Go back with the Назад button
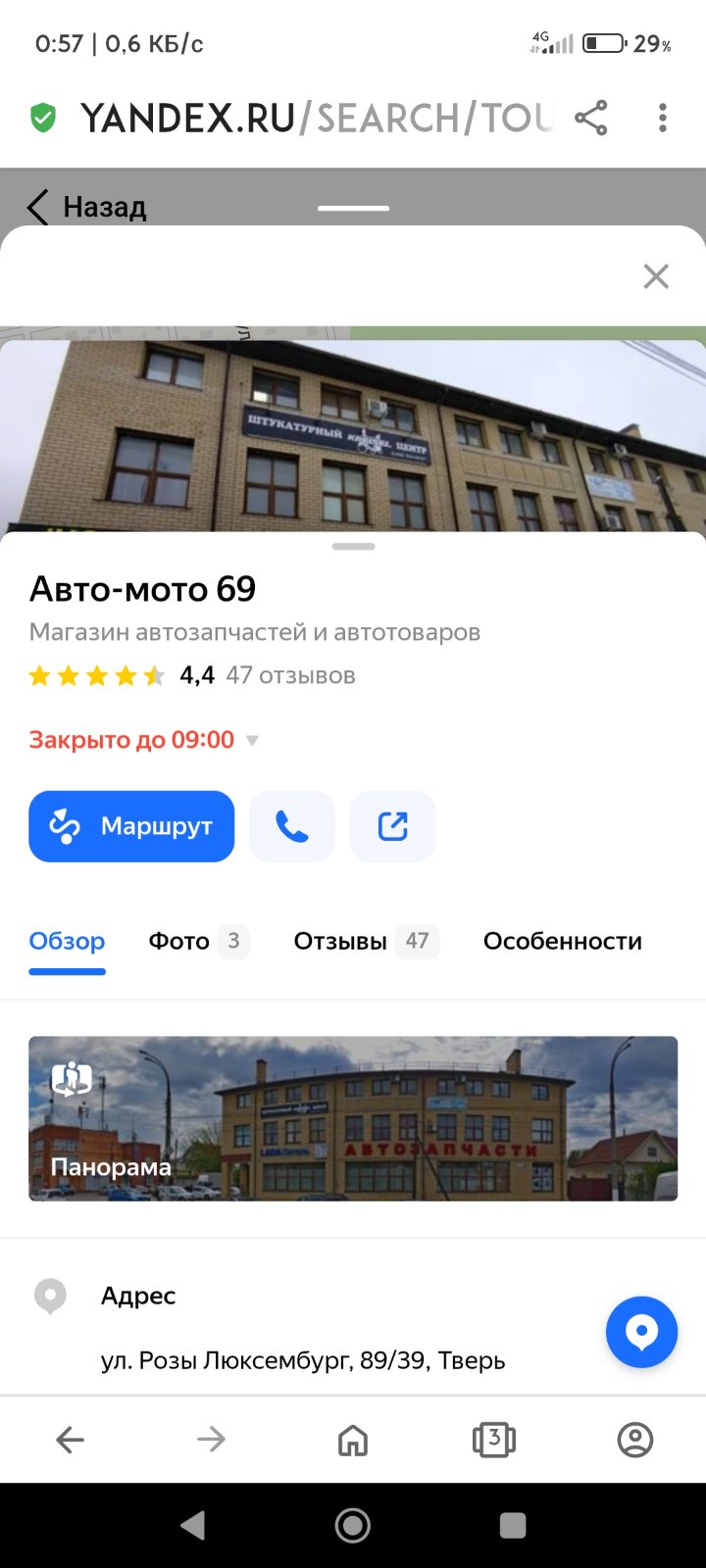Screen dimensions: 706x1568 click(x=86, y=207)
